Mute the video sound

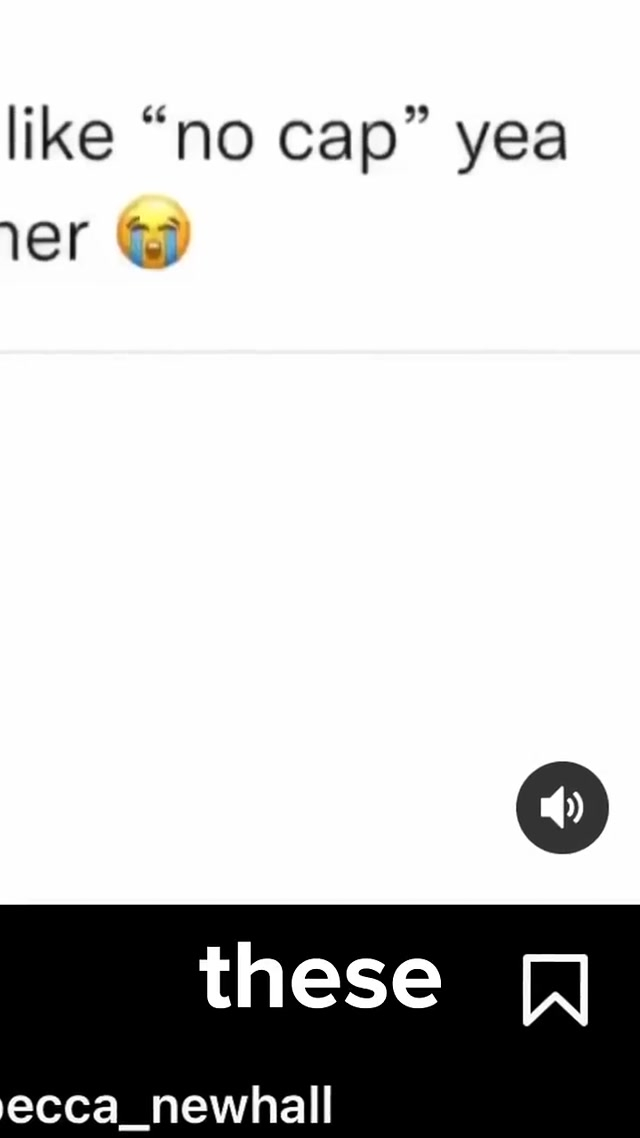pyautogui.click(x=562, y=807)
